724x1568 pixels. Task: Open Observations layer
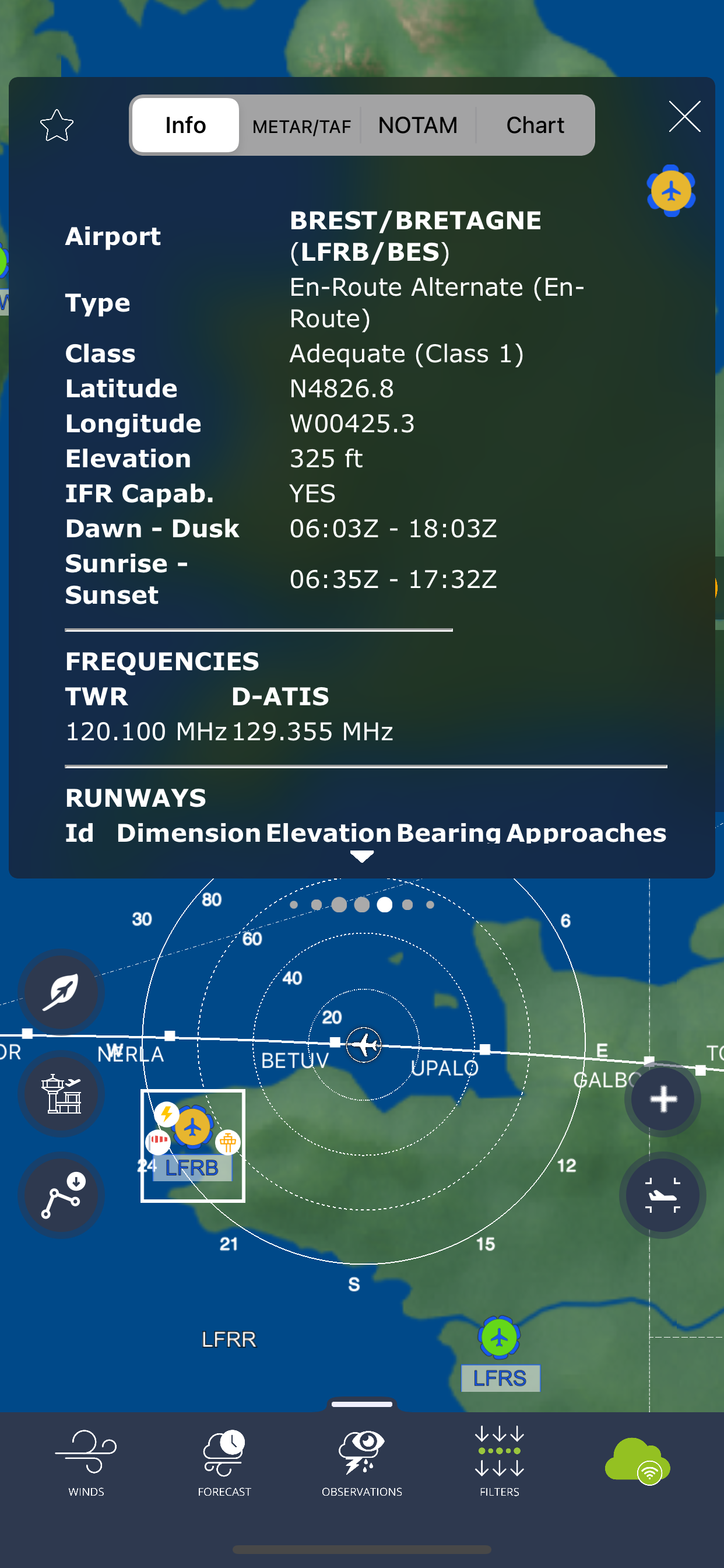(x=362, y=1462)
